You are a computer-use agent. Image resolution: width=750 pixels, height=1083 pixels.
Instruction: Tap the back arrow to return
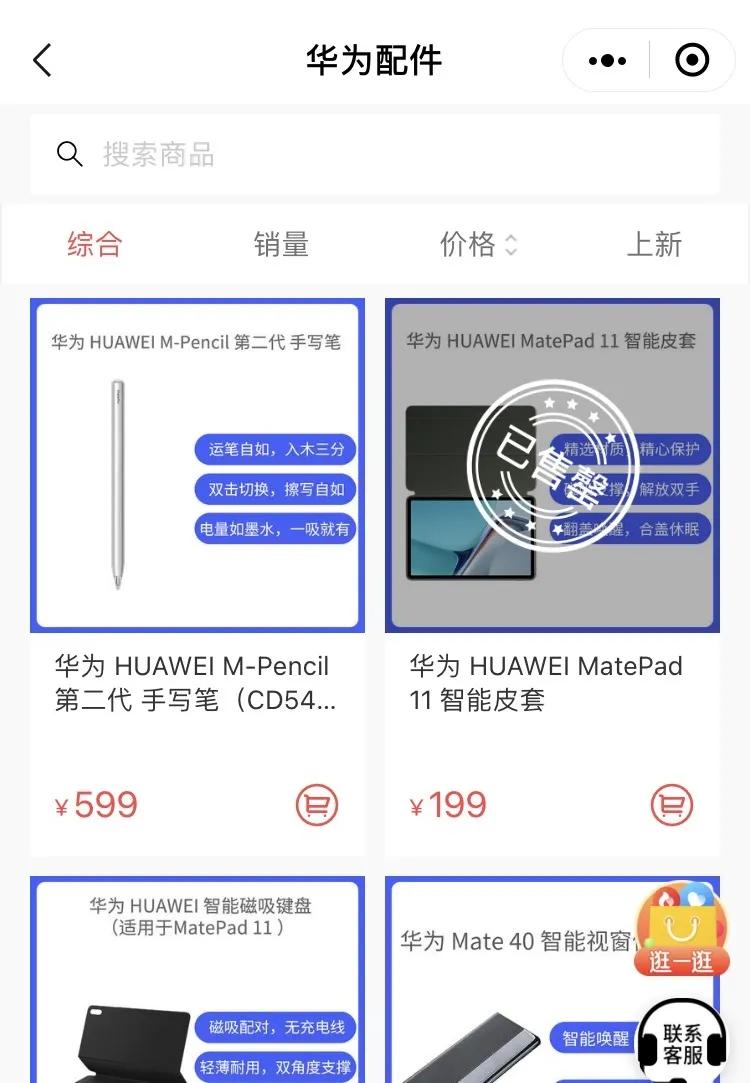[x=42, y=60]
